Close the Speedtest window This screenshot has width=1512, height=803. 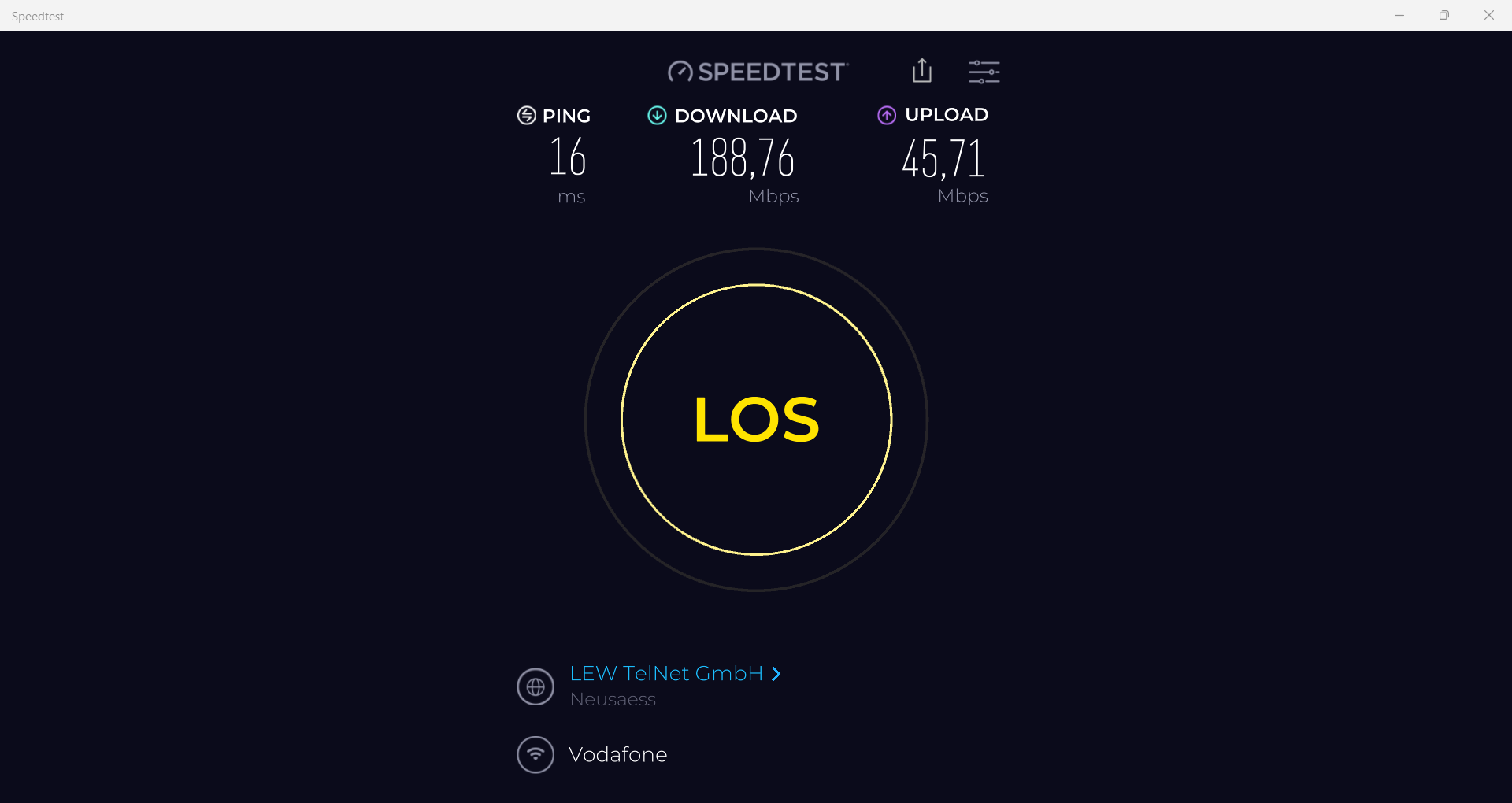point(1488,15)
